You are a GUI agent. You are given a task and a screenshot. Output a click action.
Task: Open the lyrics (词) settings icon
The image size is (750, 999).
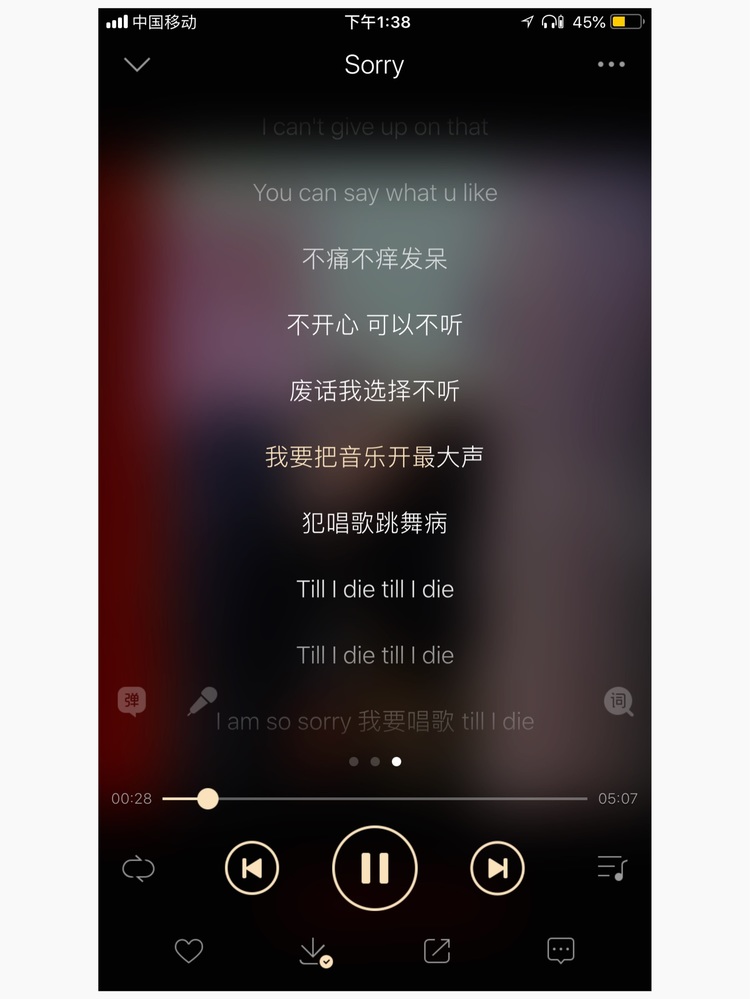coord(618,701)
